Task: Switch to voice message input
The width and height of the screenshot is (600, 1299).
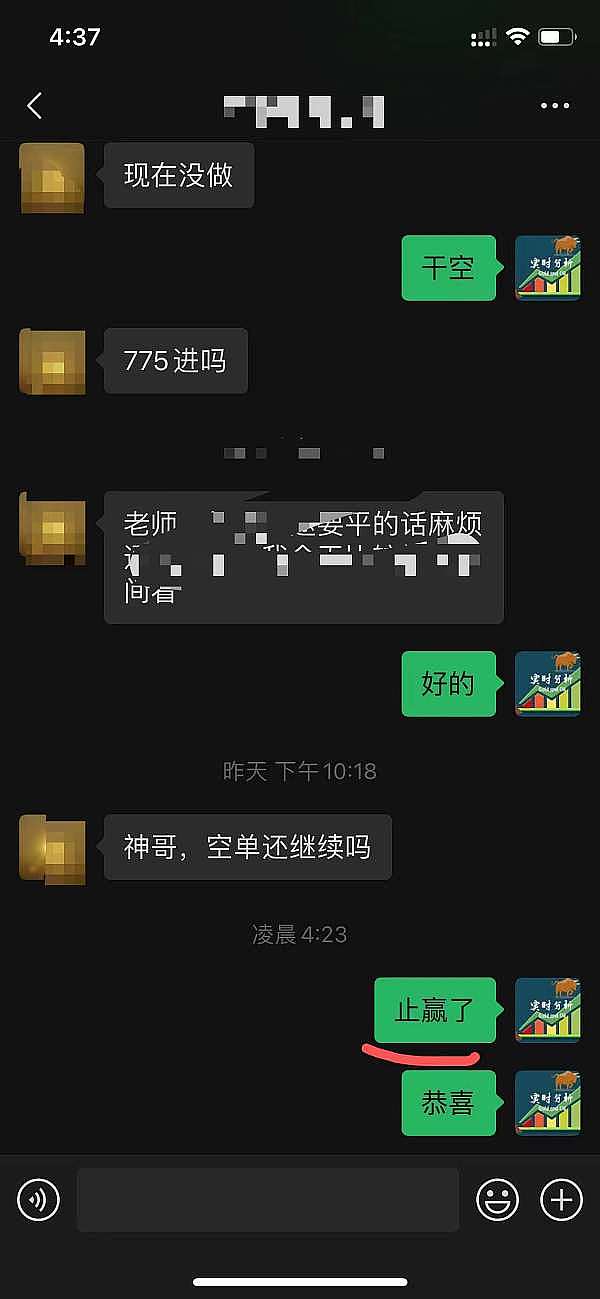Action: tap(39, 1198)
